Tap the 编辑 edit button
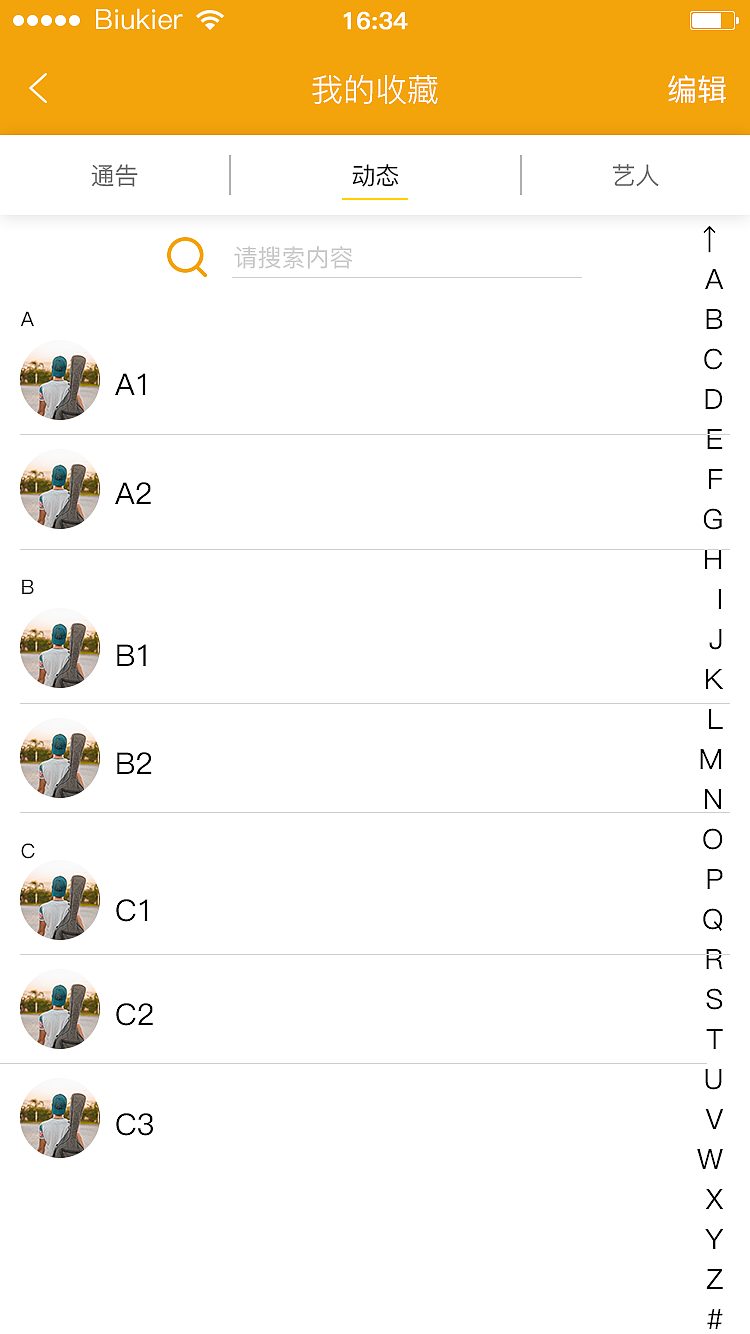Viewport: 750px width, 1334px height. (x=697, y=89)
